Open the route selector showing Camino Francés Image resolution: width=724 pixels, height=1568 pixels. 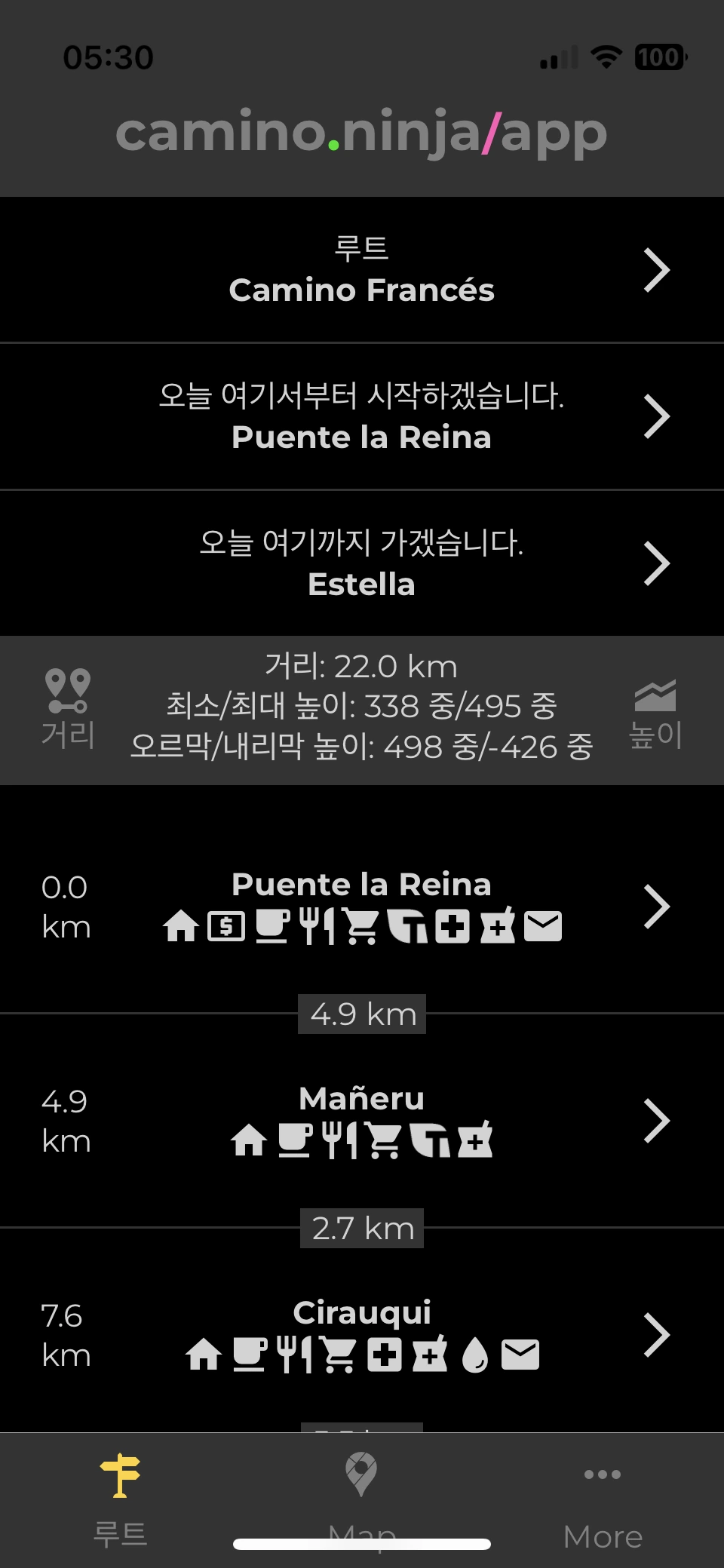pos(362,270)
